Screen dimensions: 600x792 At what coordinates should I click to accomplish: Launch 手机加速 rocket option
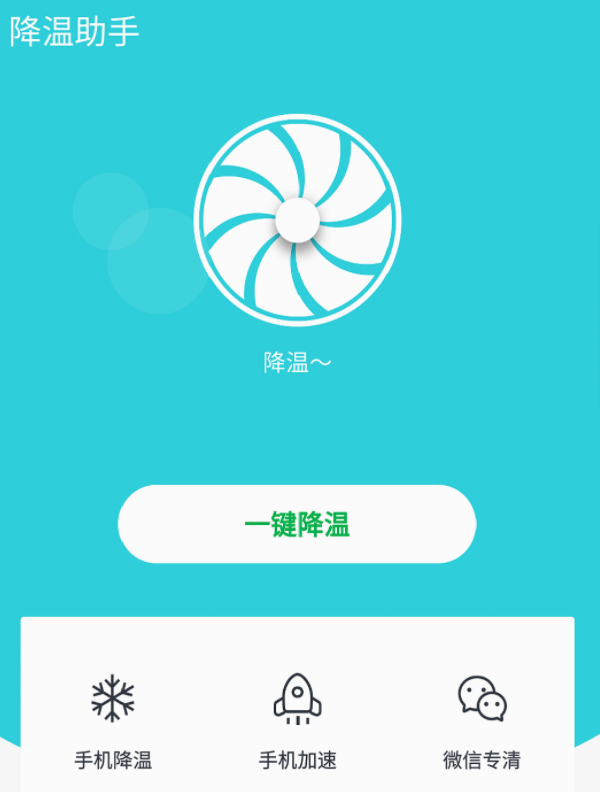pyautogui.click(x=298, y=718)
